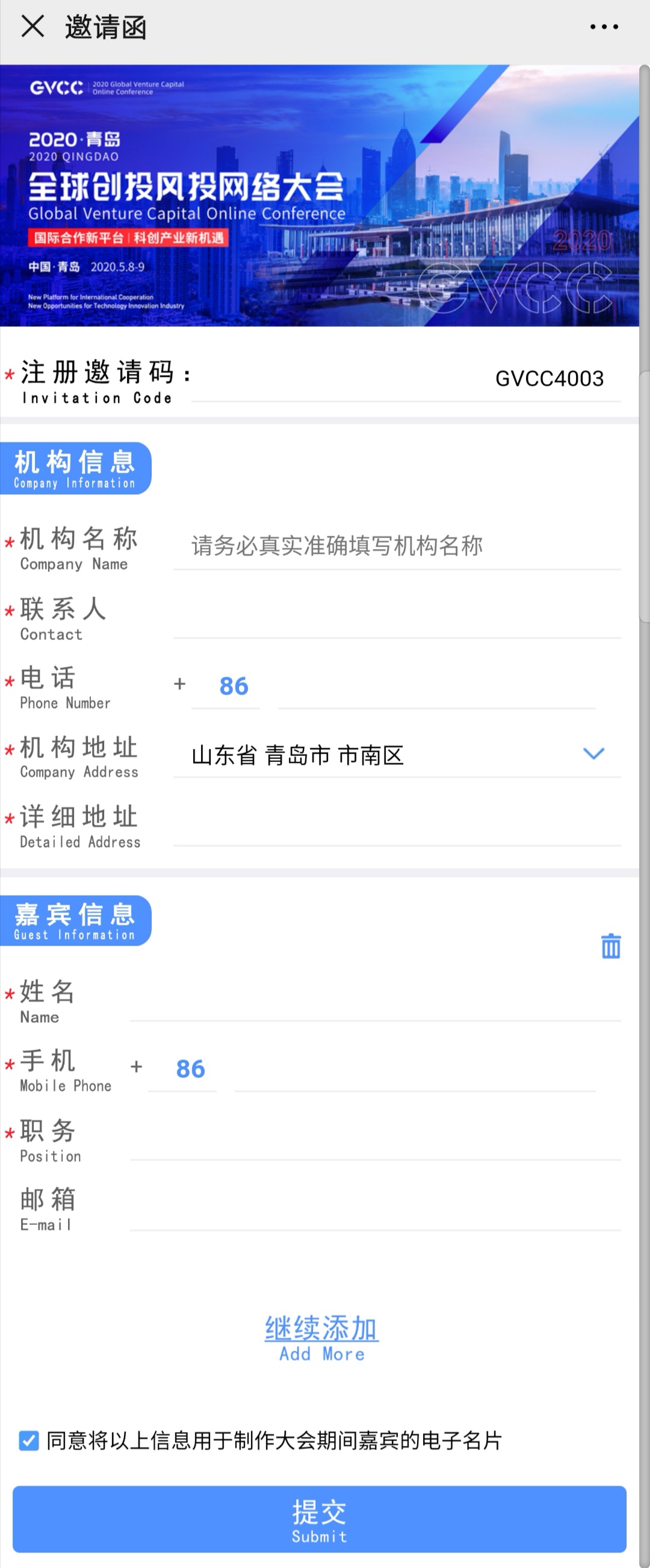This screenshot has width=650, height=1568.
Task: Submit the registration form
Action: tap(320, 1519)
